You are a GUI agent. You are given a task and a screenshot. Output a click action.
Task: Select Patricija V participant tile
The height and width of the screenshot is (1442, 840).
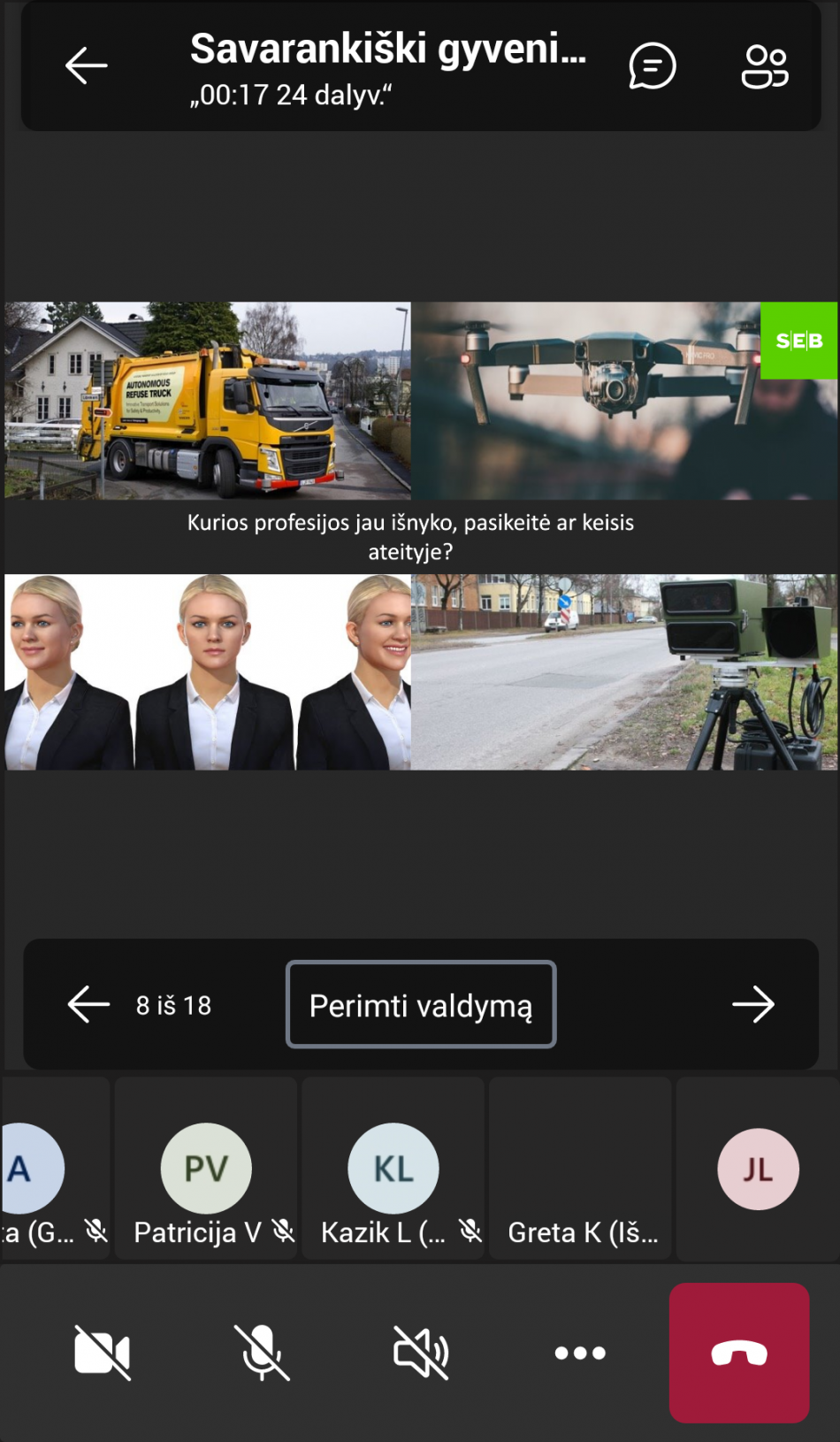pos(206,1169)
